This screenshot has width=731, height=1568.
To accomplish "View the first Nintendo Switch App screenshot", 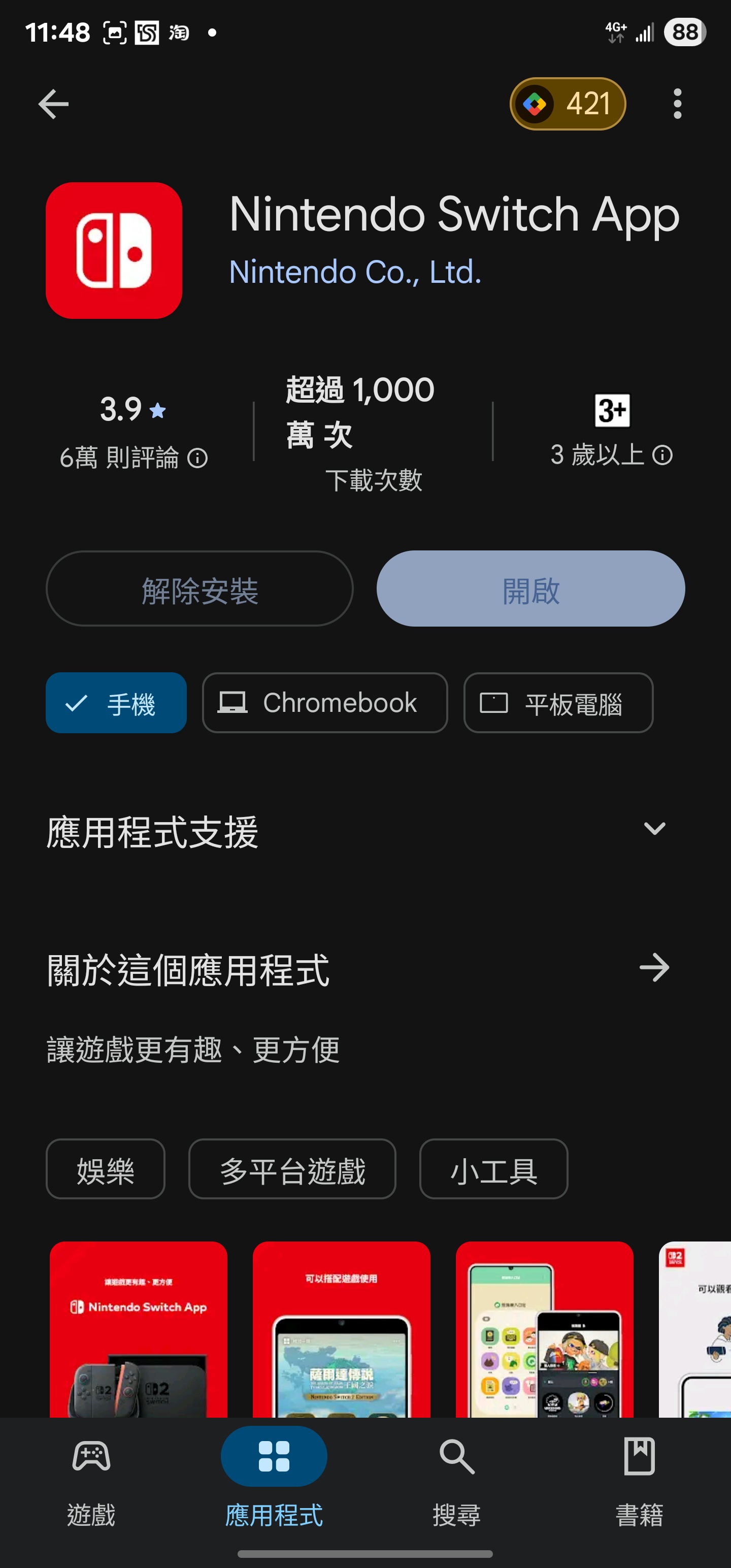I will click(138, 1329).
